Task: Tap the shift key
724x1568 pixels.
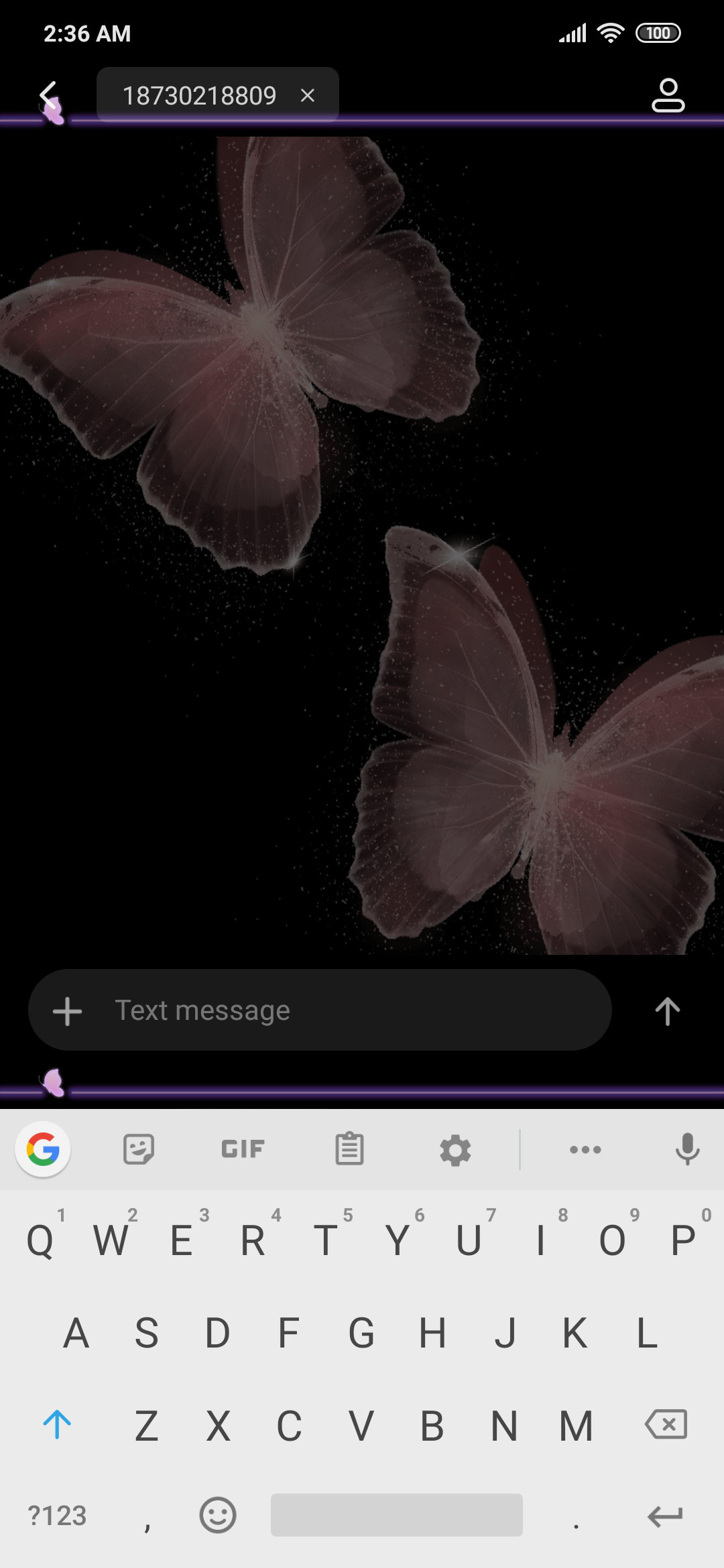Action: point(57,1424)
